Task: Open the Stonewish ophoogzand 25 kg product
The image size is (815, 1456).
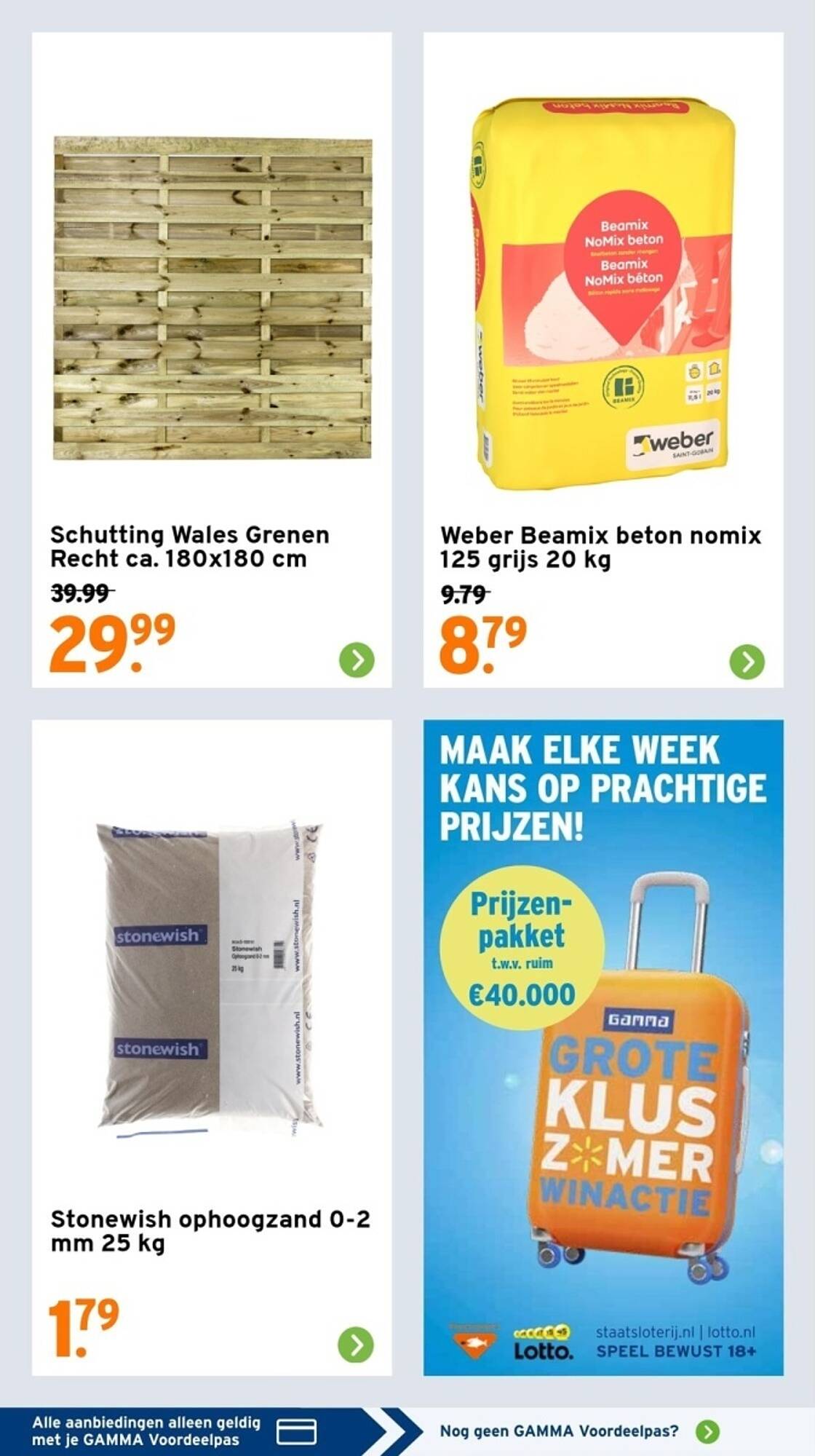Action: click(x=212, y=1048)
